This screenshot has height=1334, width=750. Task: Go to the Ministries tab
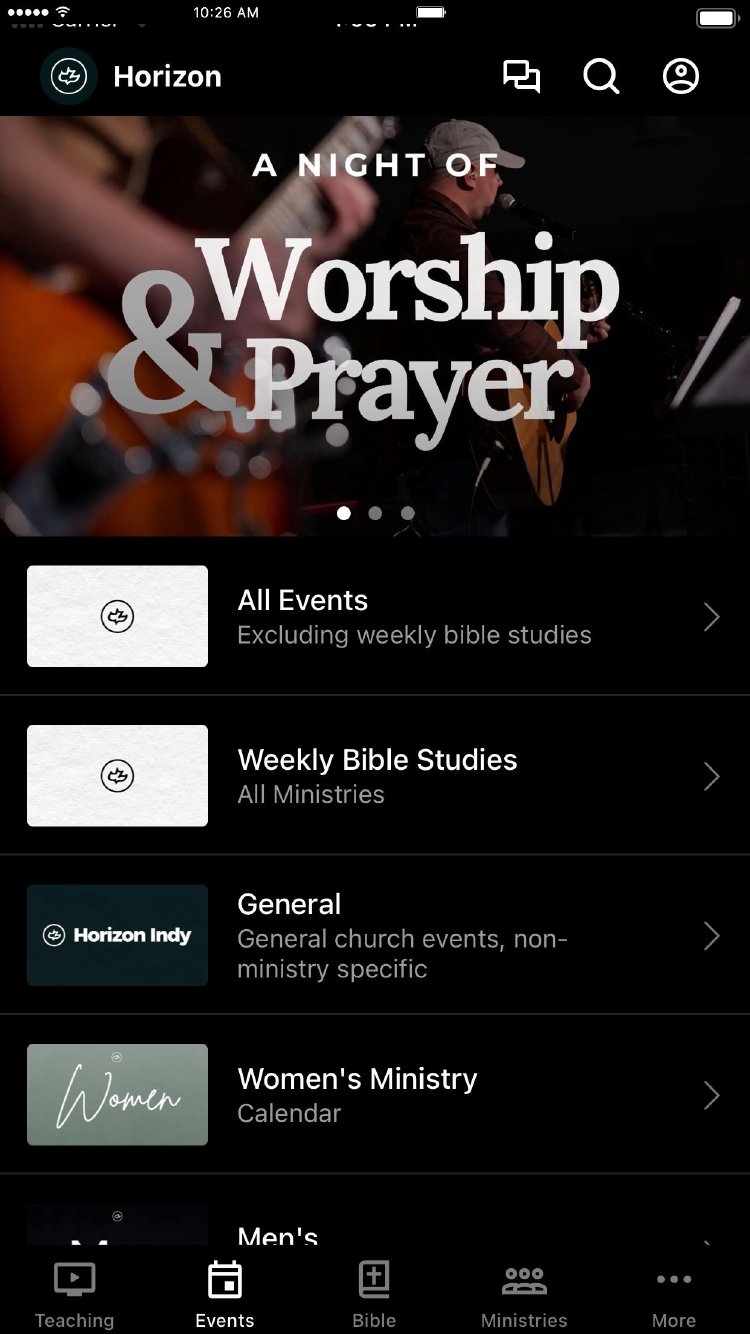[524, 1294]
